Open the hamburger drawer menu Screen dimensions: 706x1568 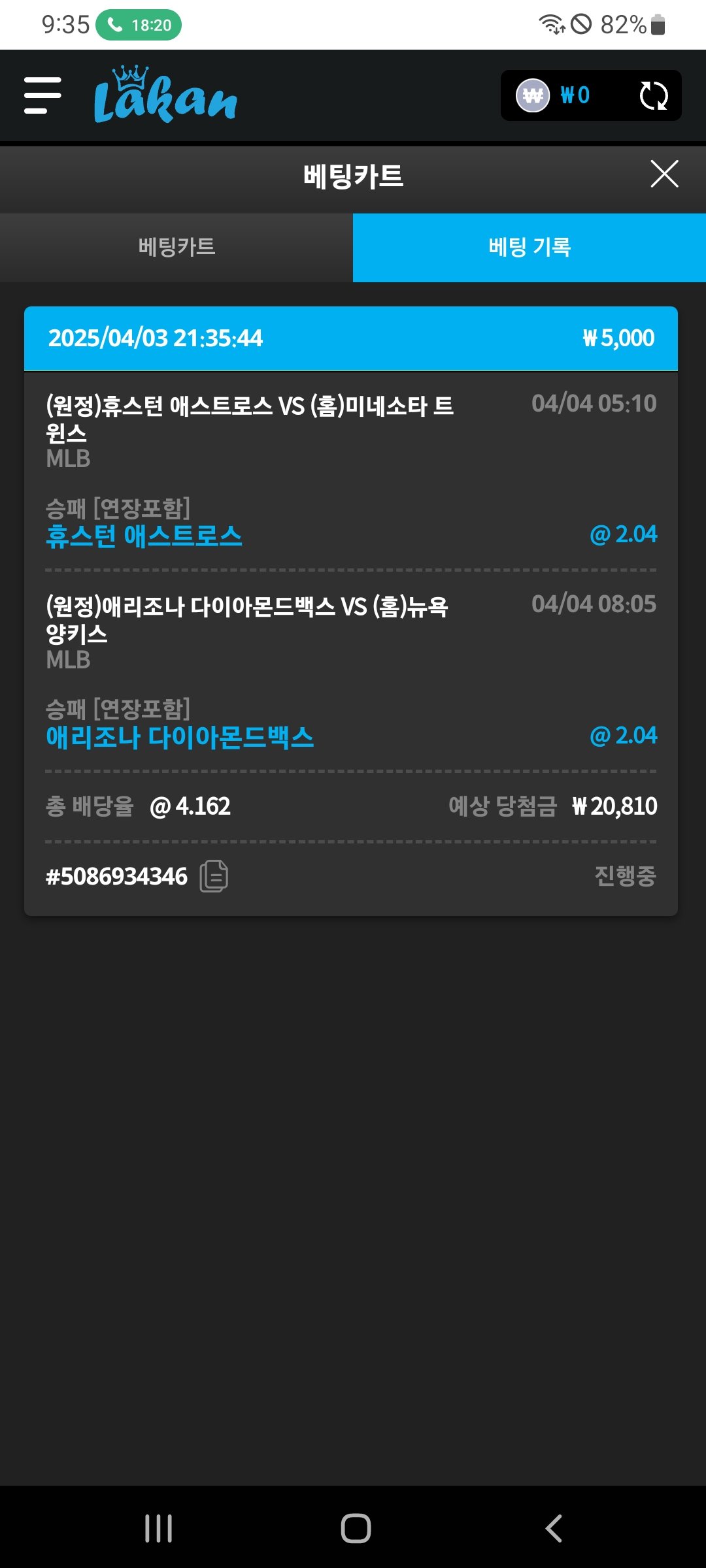tap(42, 95)
